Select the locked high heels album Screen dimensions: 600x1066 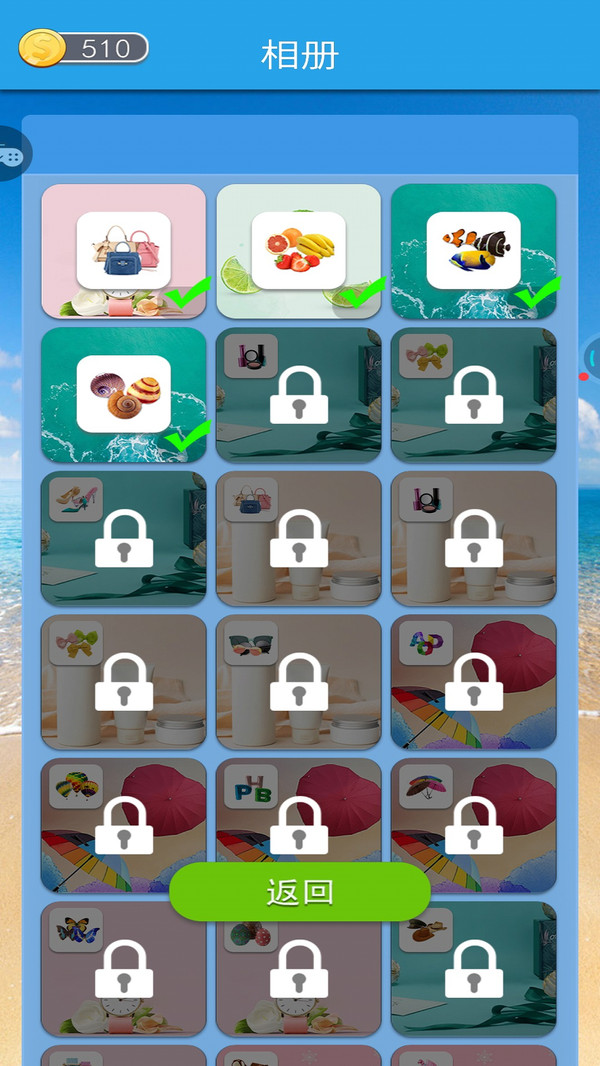click(x=123, y=538)
